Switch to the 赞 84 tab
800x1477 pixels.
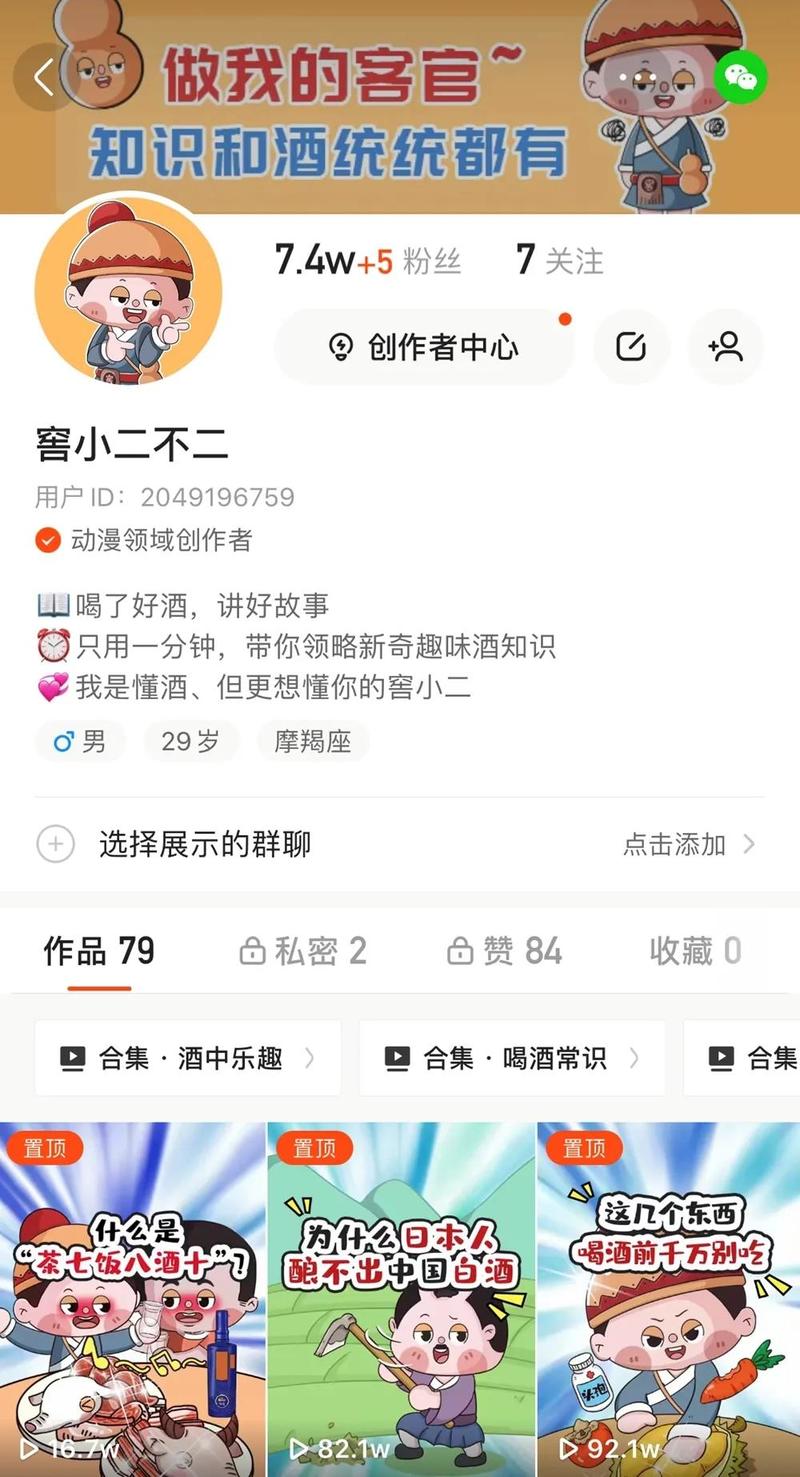click(504, 951)
